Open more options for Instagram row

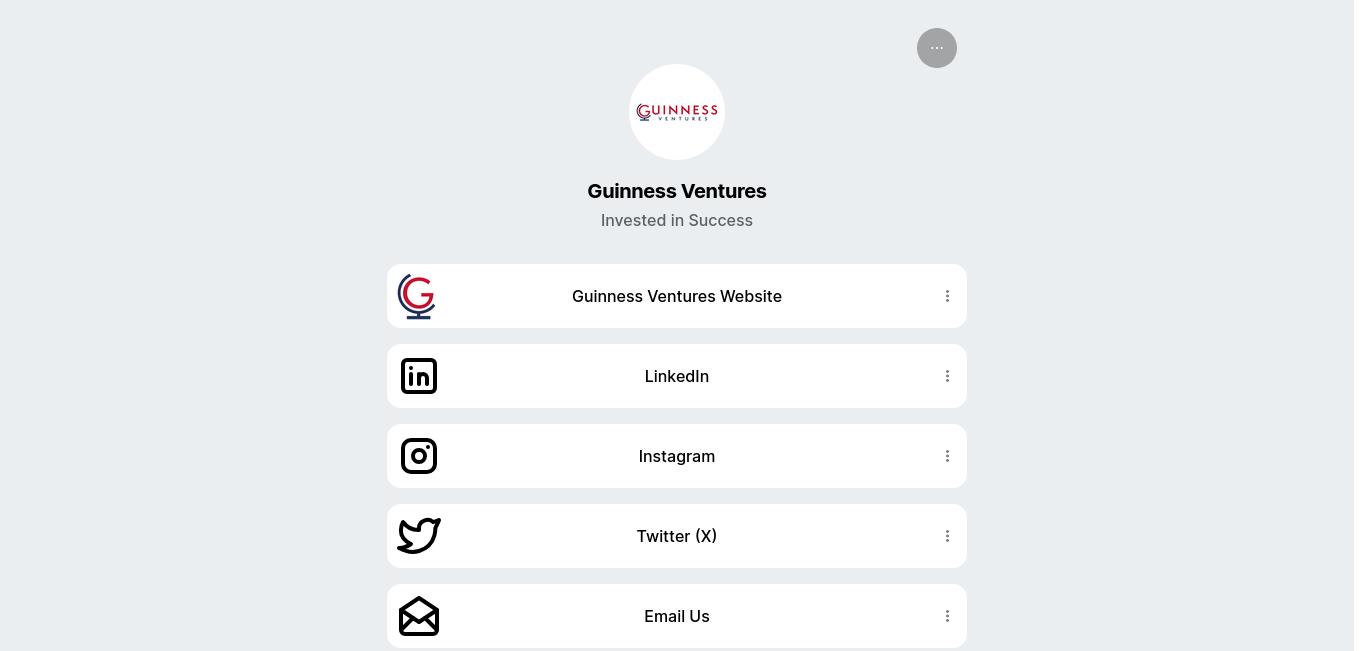coord(947,456)
